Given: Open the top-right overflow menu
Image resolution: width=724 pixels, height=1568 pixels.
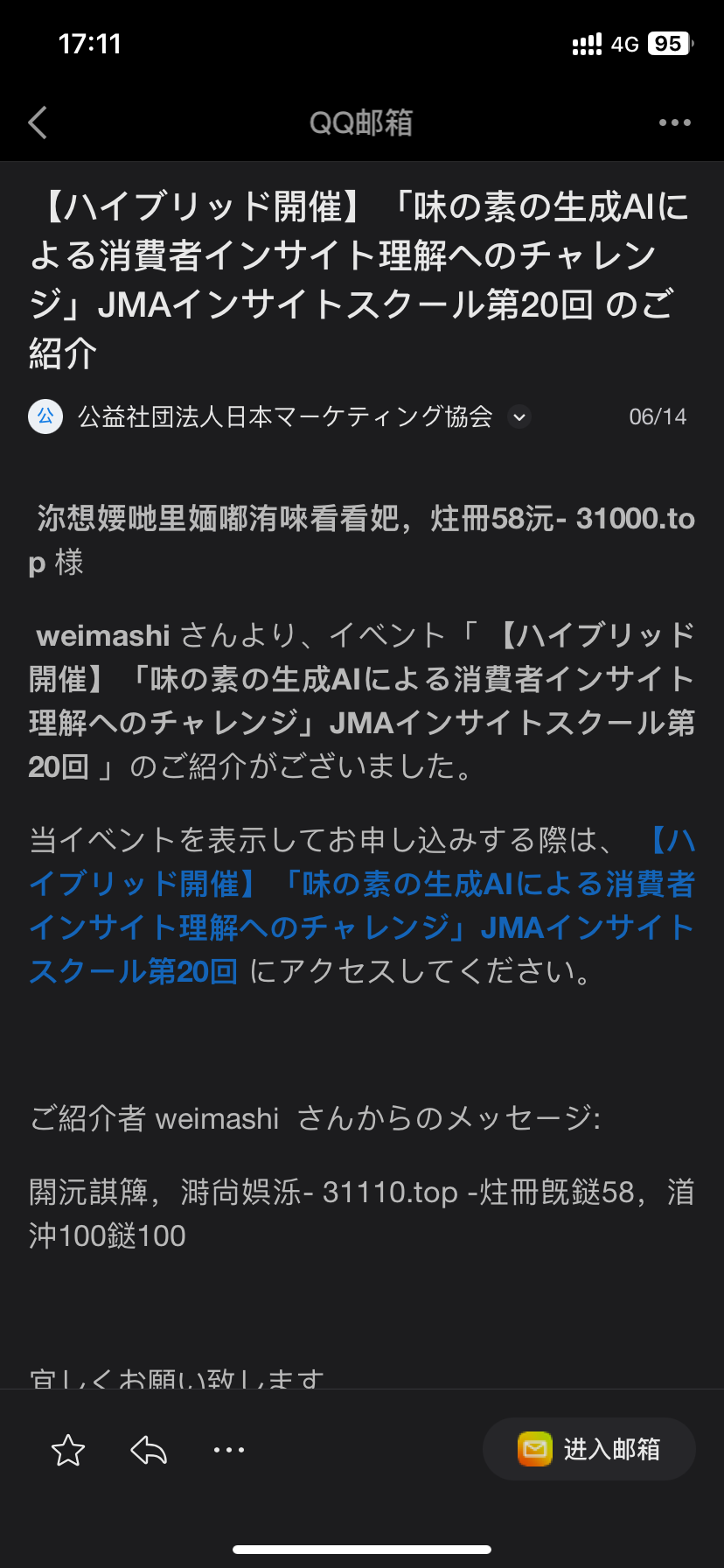Looking at the screenshot, I should pyautogui.click(x=674, y=123).
